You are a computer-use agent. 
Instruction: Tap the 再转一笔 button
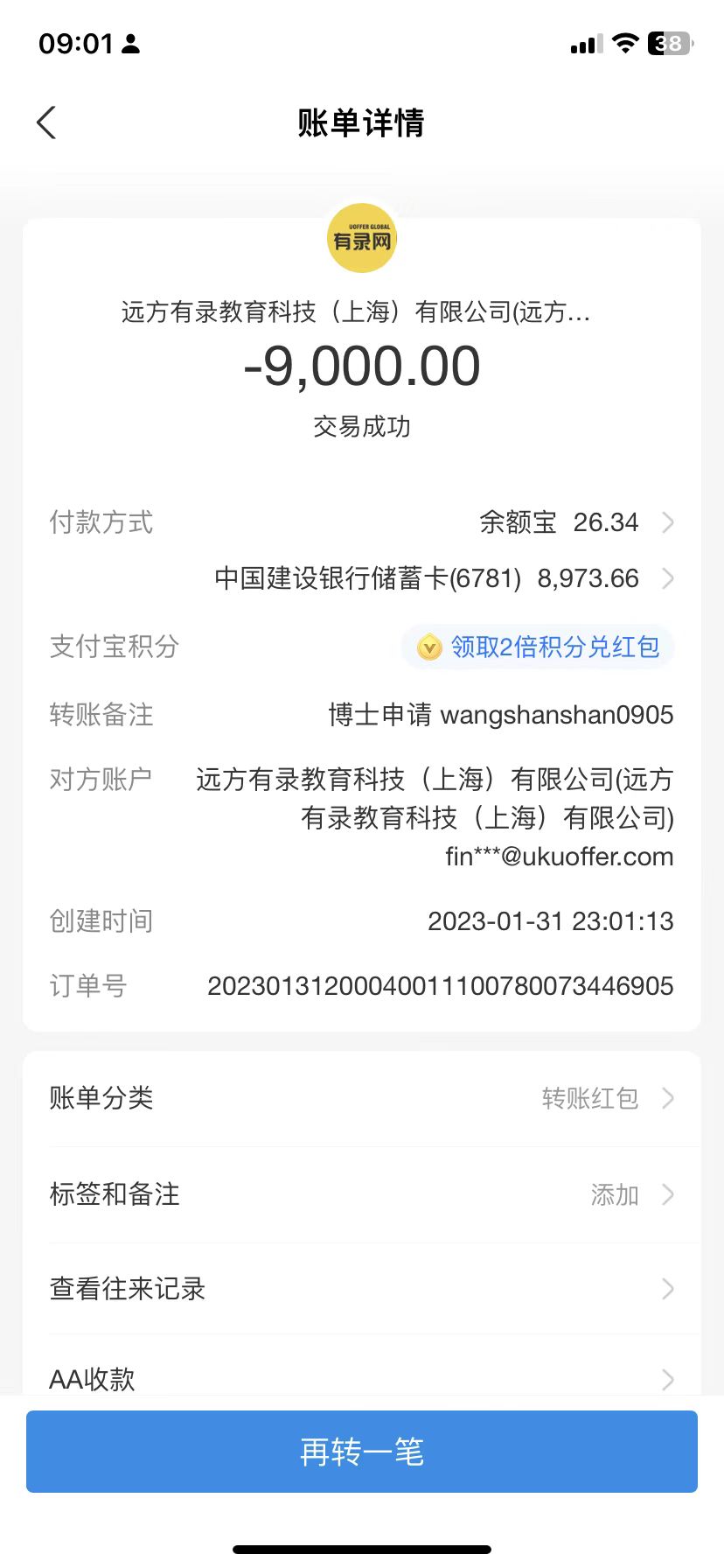tap(362, 1452)
